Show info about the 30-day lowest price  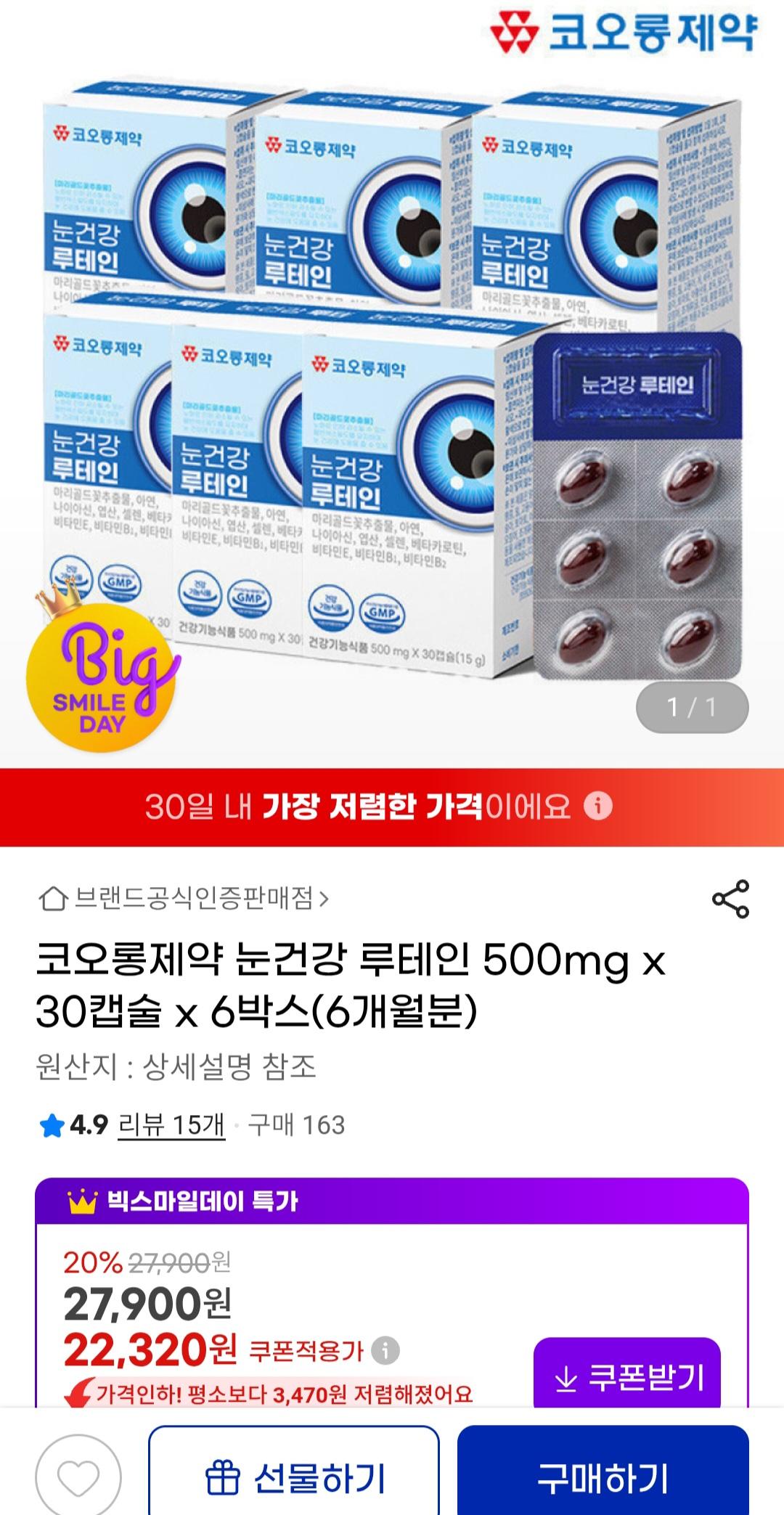click(x=598, y=806)
